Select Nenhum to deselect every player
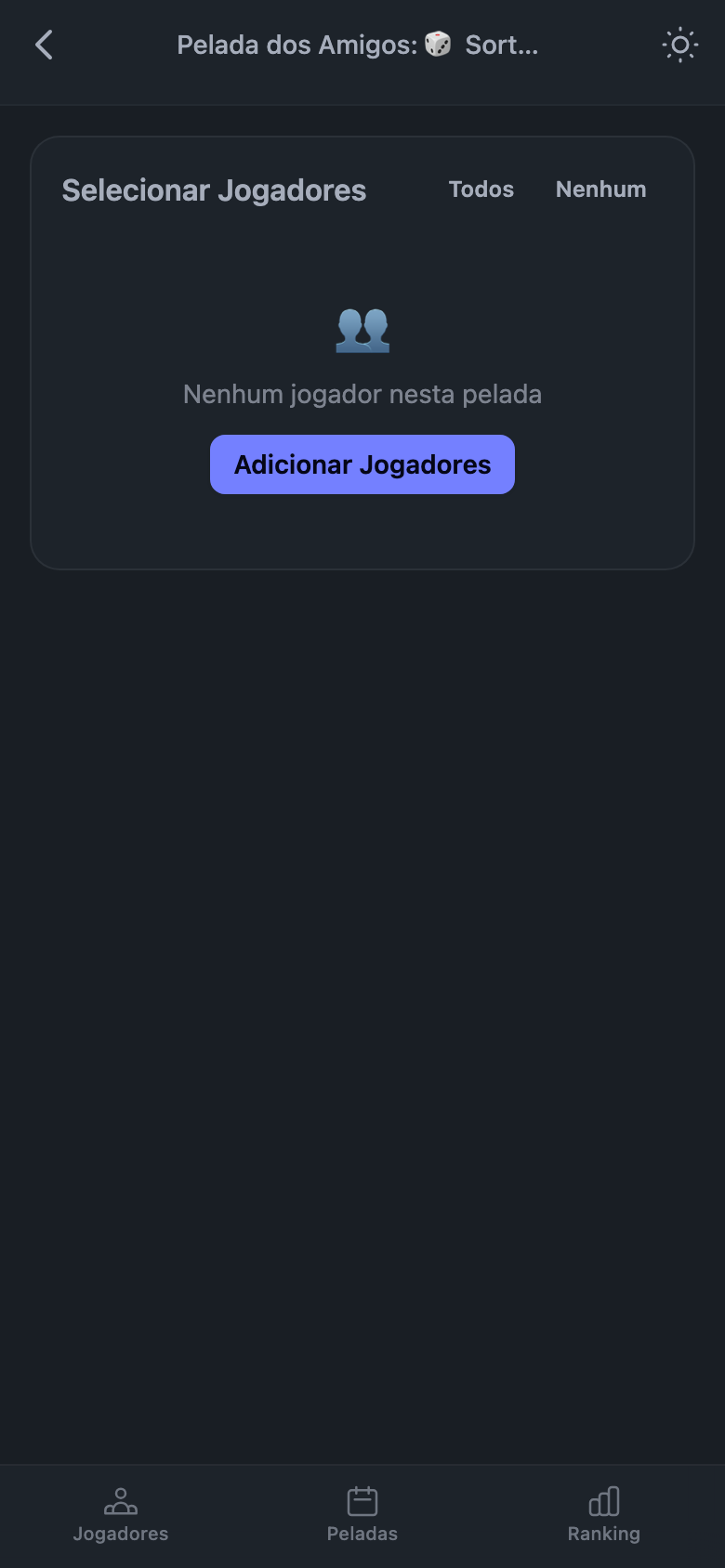Screen dimensions: 725x1568 pyautogui.click(x=600, y=189)
